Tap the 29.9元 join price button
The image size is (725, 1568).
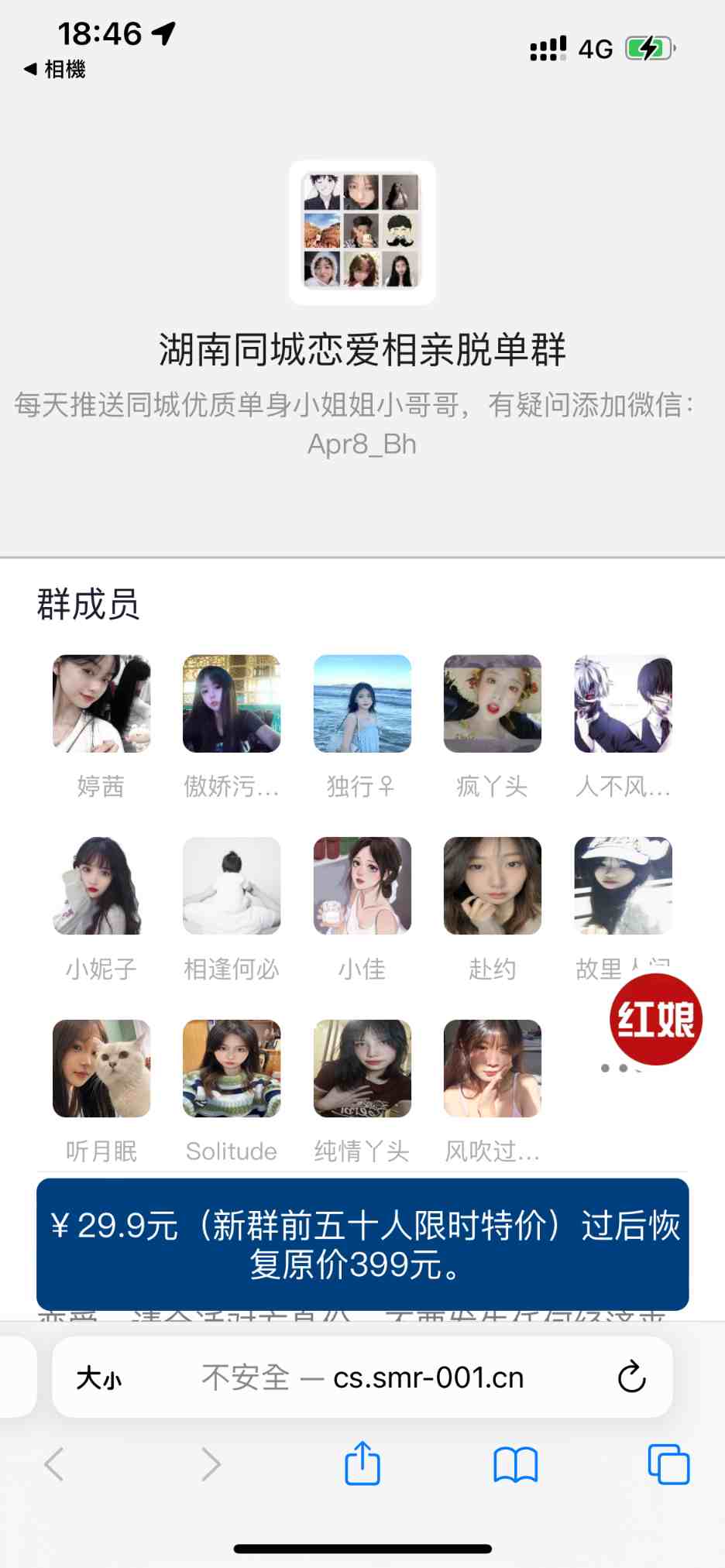click(362, 1244)
